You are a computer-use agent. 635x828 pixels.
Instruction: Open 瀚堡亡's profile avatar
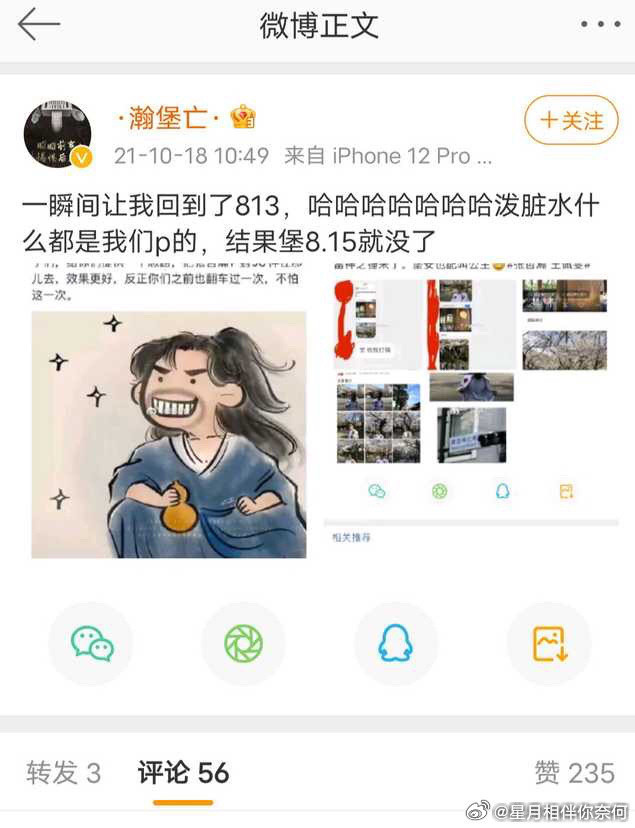[57, 134]
